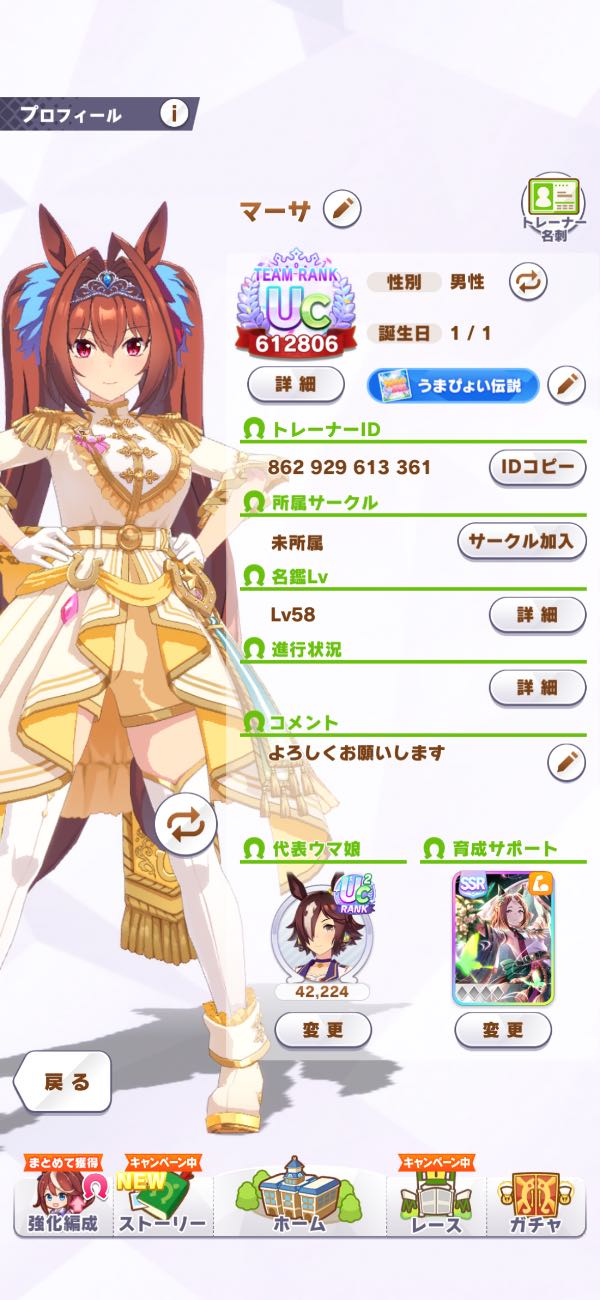Change the 育成サポート card
This screenshot has height=1300, width=600.
(502, 1030)
